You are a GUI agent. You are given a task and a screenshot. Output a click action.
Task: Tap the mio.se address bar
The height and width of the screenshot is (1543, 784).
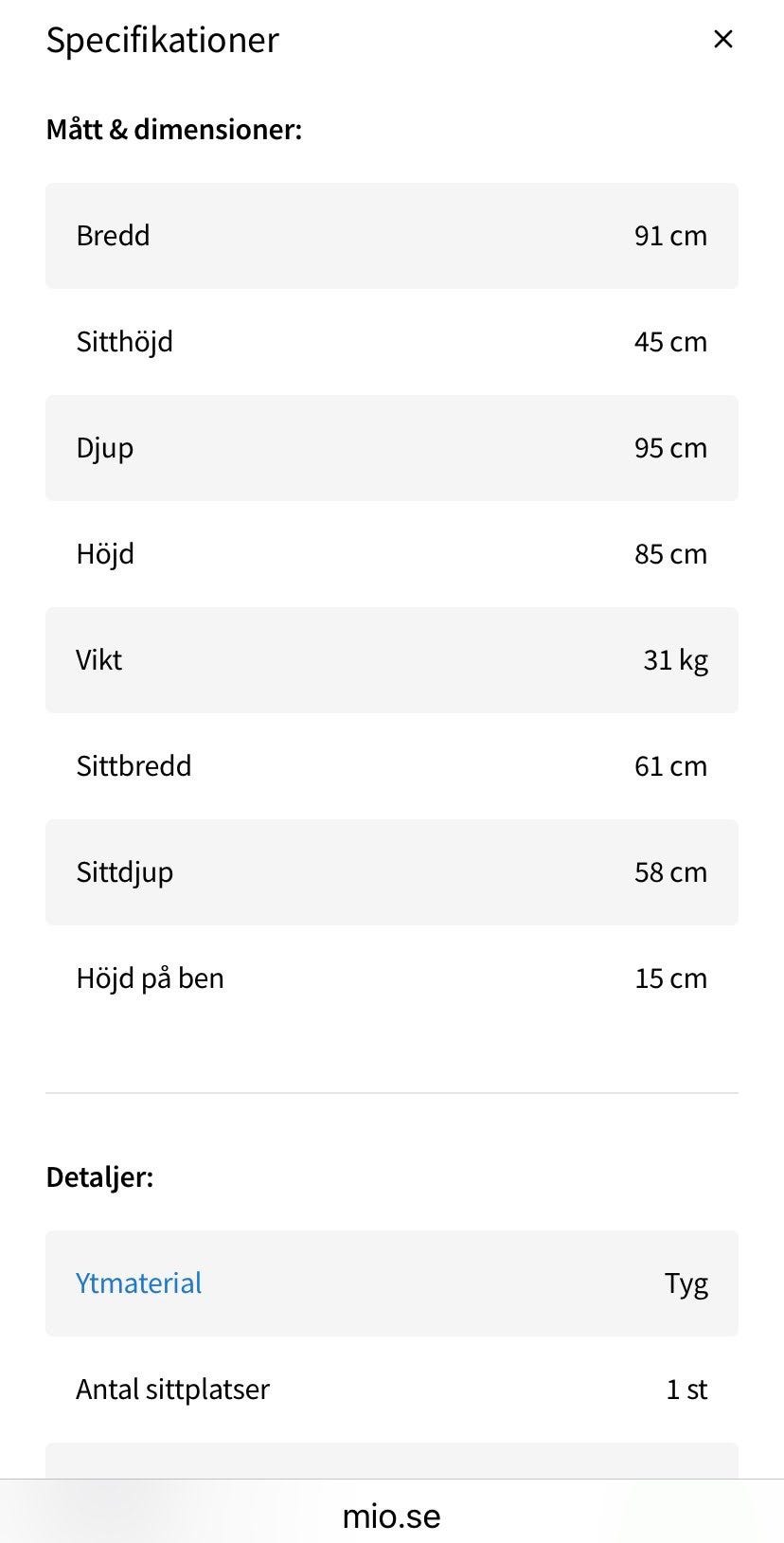(x=391, y=1516)
